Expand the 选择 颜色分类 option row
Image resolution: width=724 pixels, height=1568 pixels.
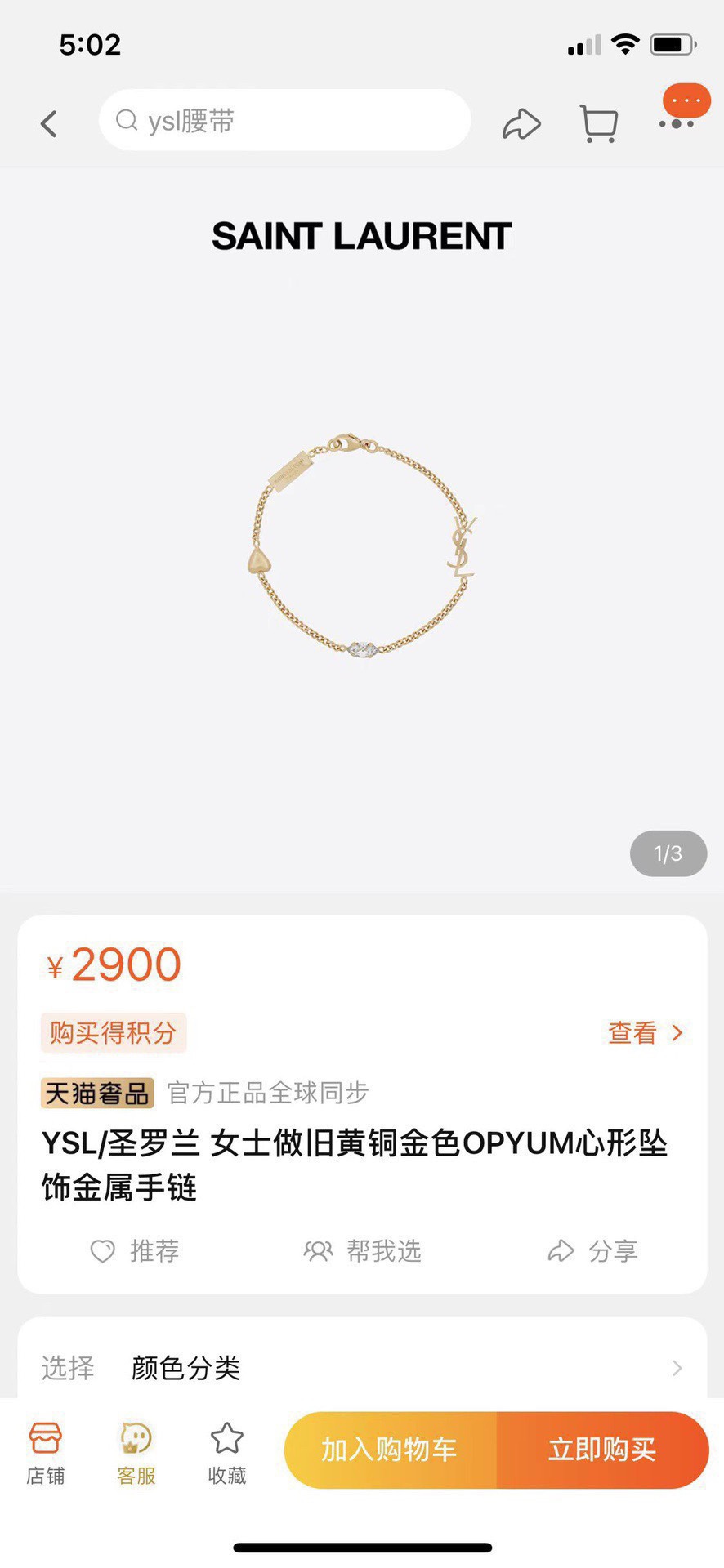(x=362, y=1368)
